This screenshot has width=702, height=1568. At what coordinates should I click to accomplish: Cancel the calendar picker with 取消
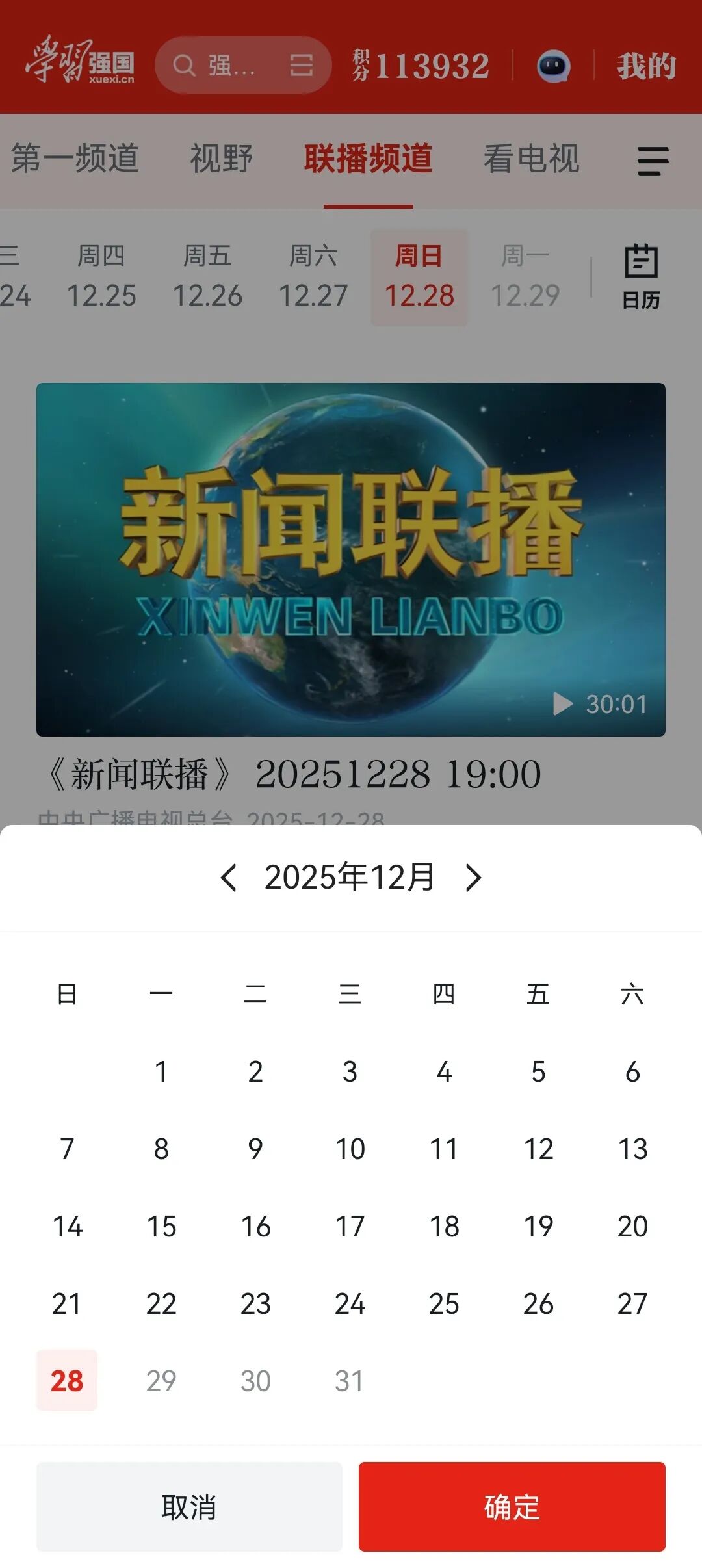(189, 1506)
